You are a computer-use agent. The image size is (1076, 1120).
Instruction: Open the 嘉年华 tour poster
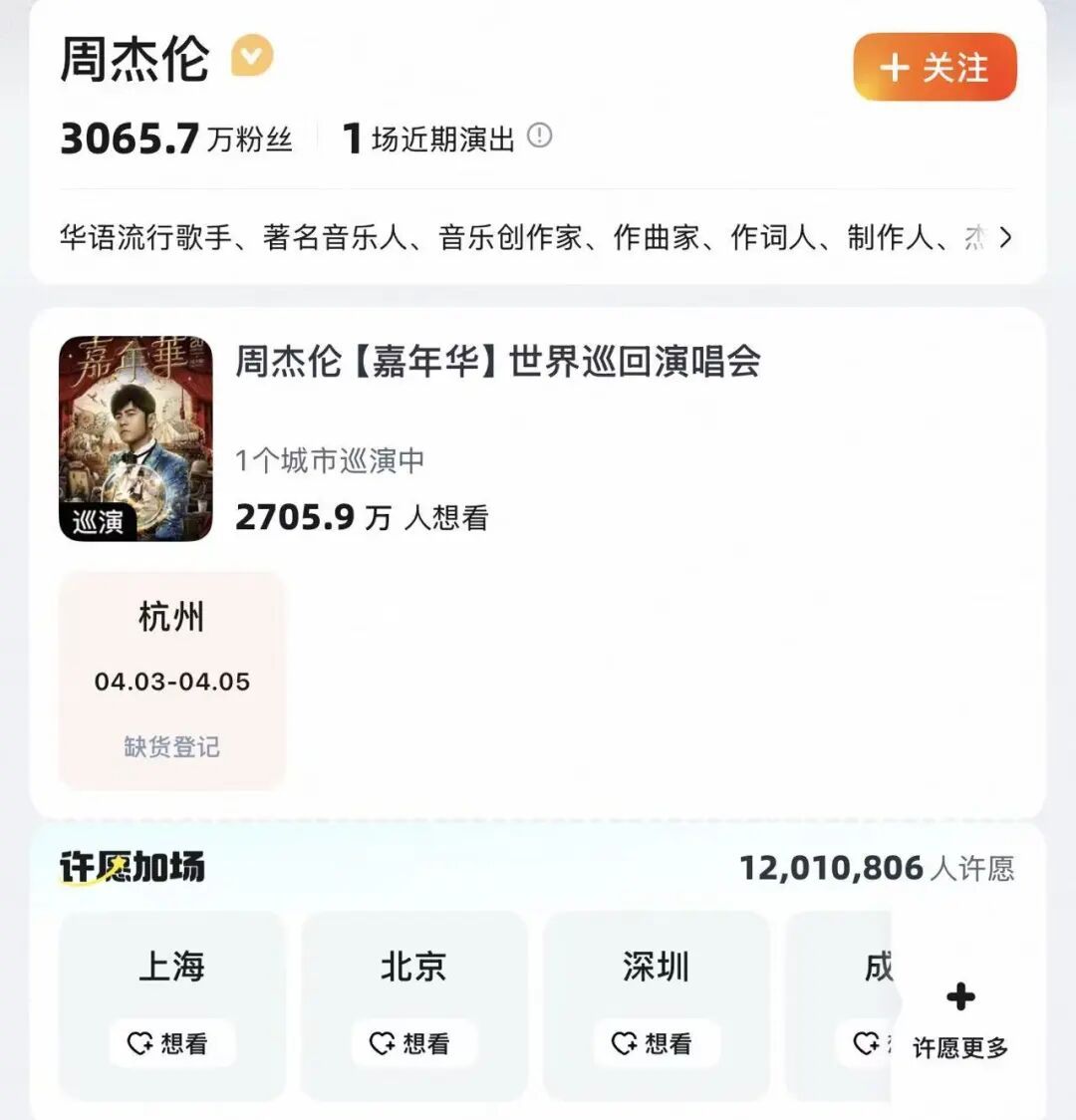(135, 438)
